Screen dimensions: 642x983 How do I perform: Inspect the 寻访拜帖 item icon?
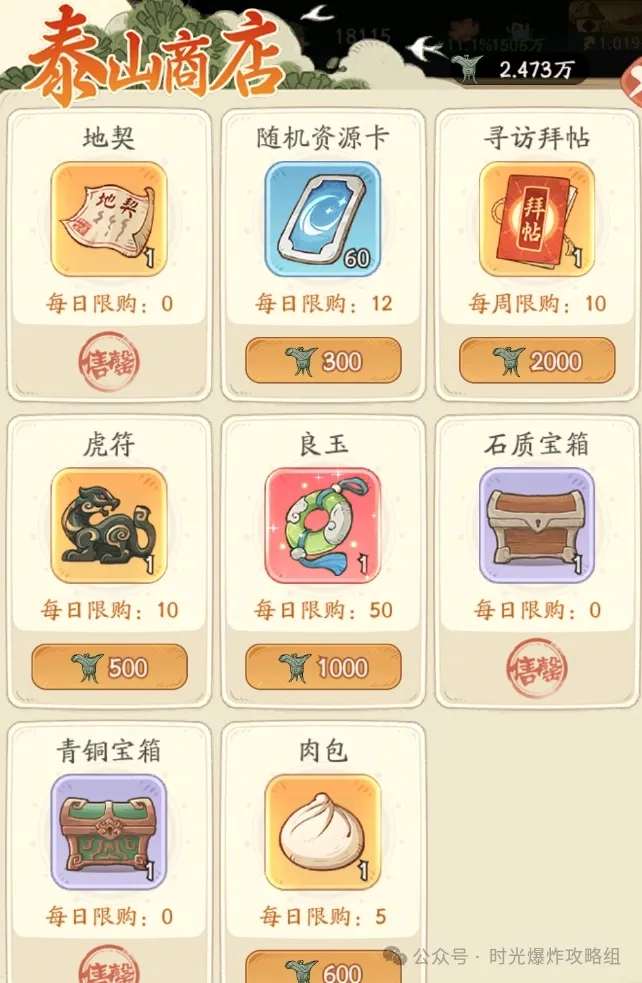[537, 219]
